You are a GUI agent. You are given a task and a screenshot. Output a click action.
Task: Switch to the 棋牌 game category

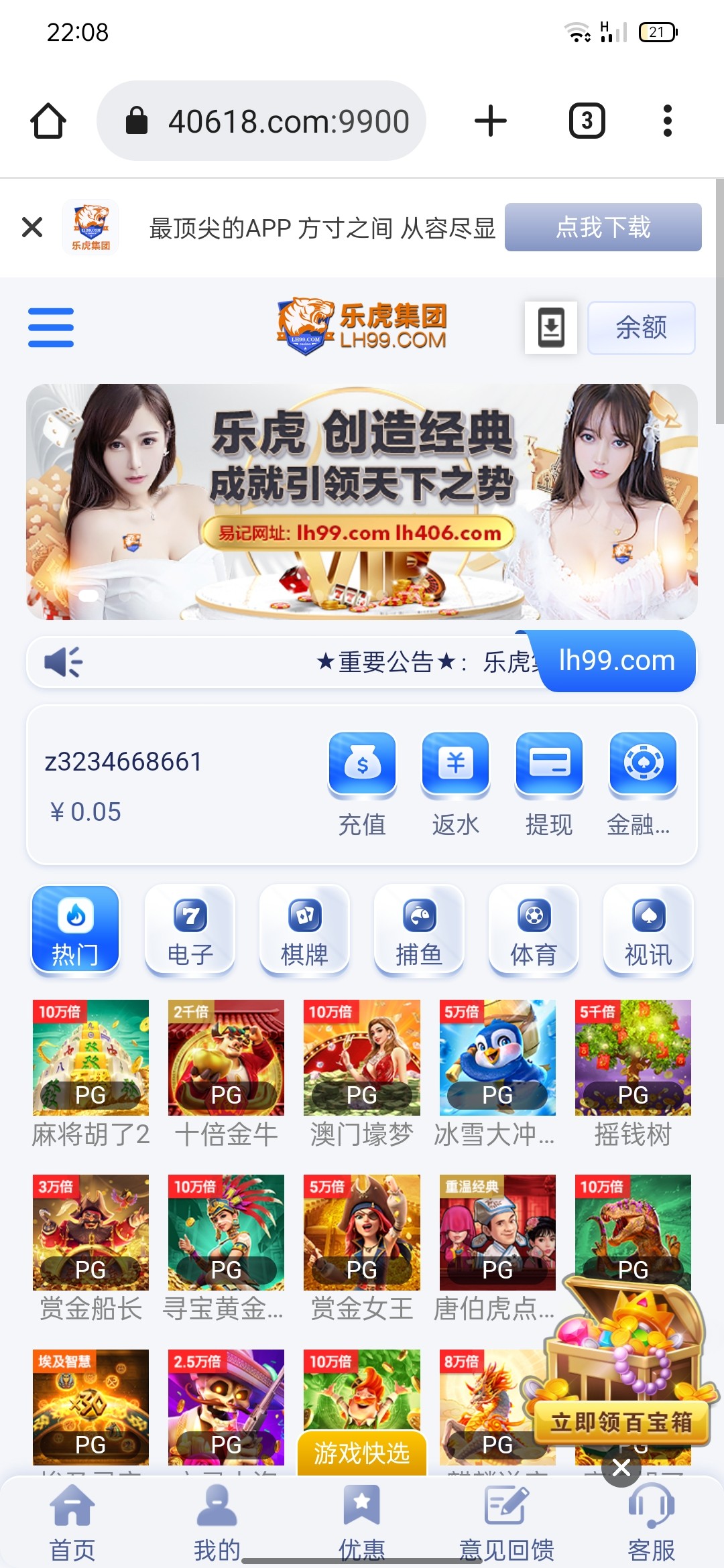tap(305, 929)
